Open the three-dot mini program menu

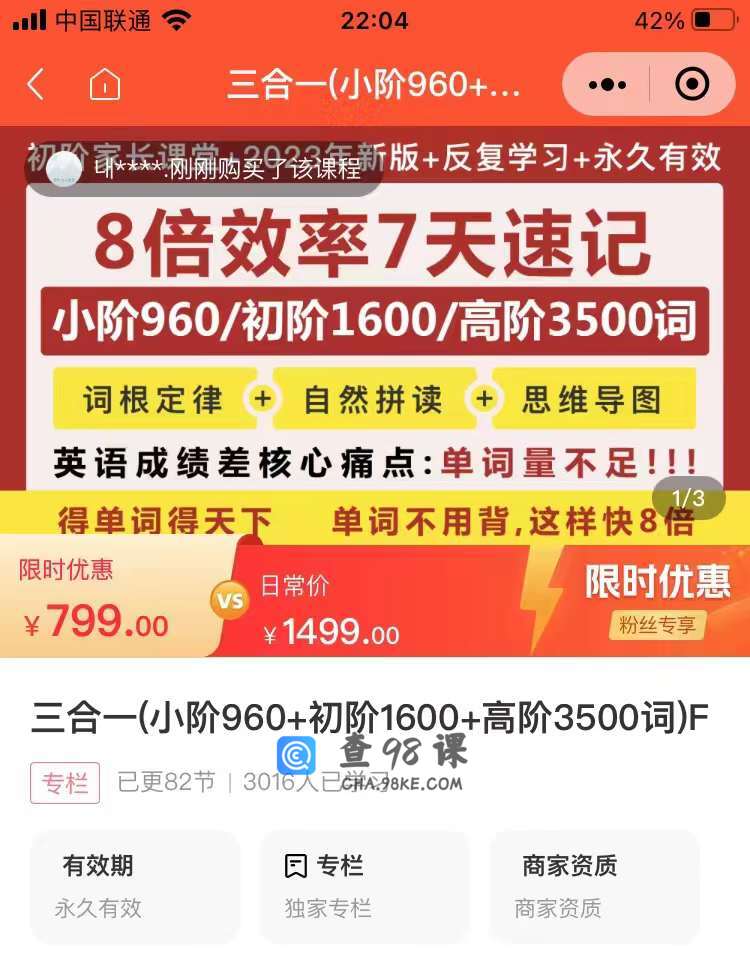tap(607, 85)
